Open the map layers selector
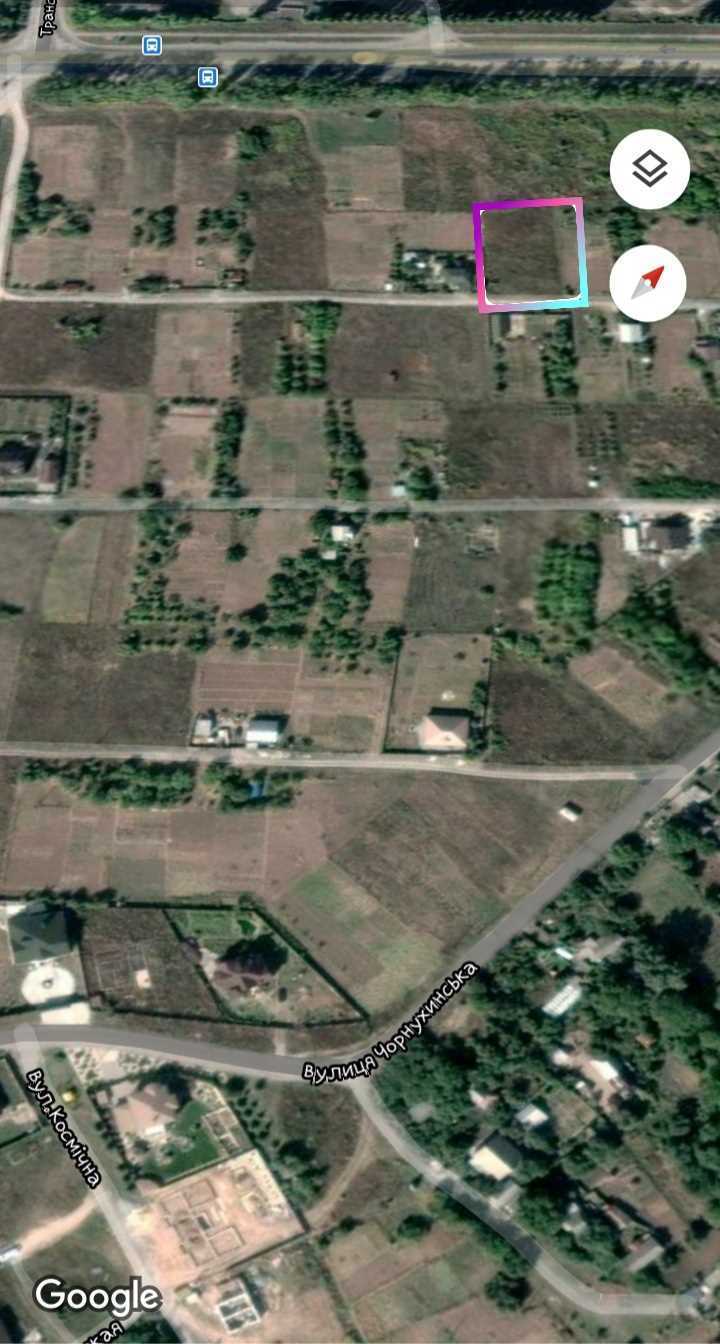 pyautogui.click(x=650, y=169)
